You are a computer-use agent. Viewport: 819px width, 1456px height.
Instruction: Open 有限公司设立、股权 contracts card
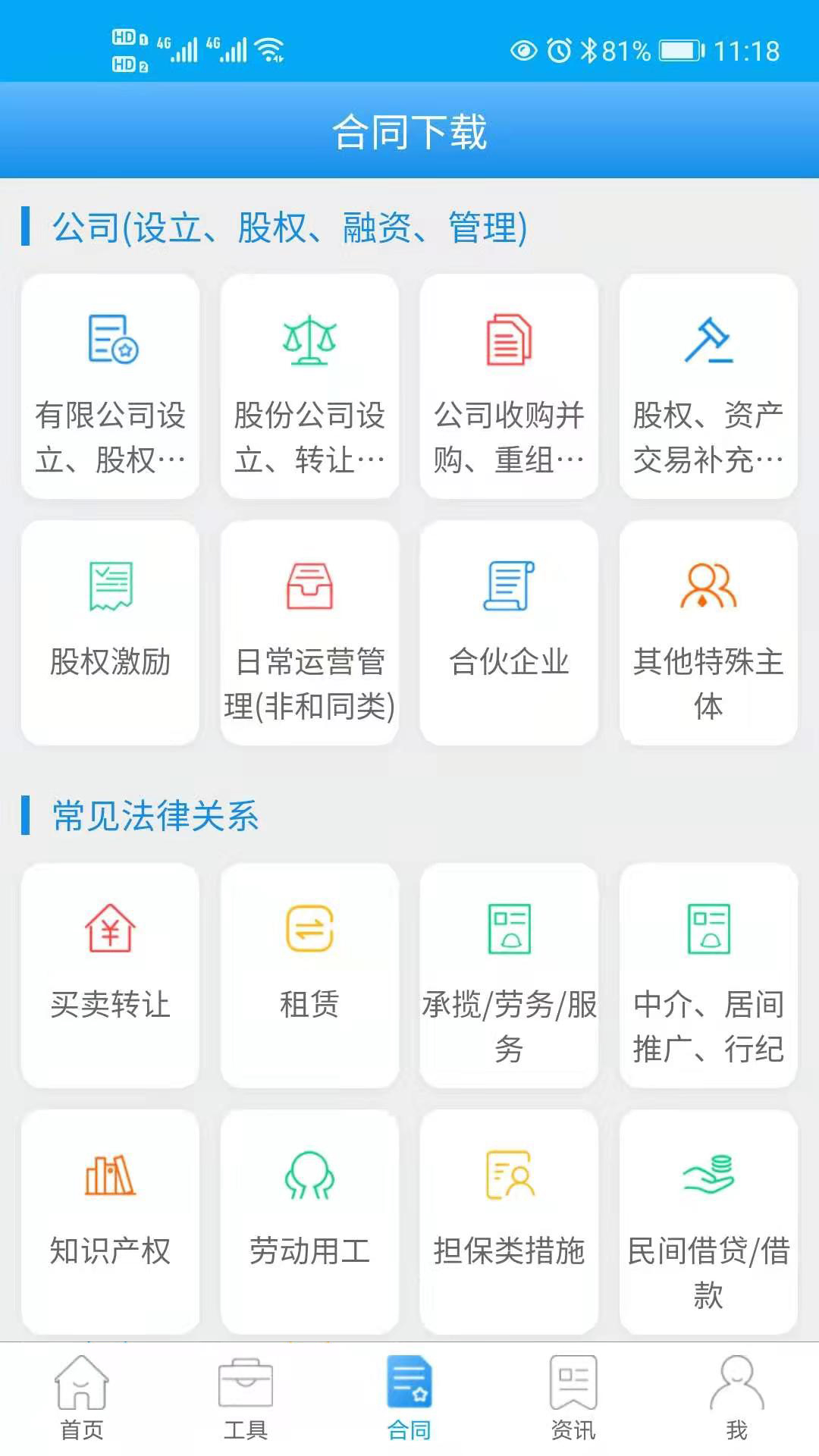click(111, 386)
